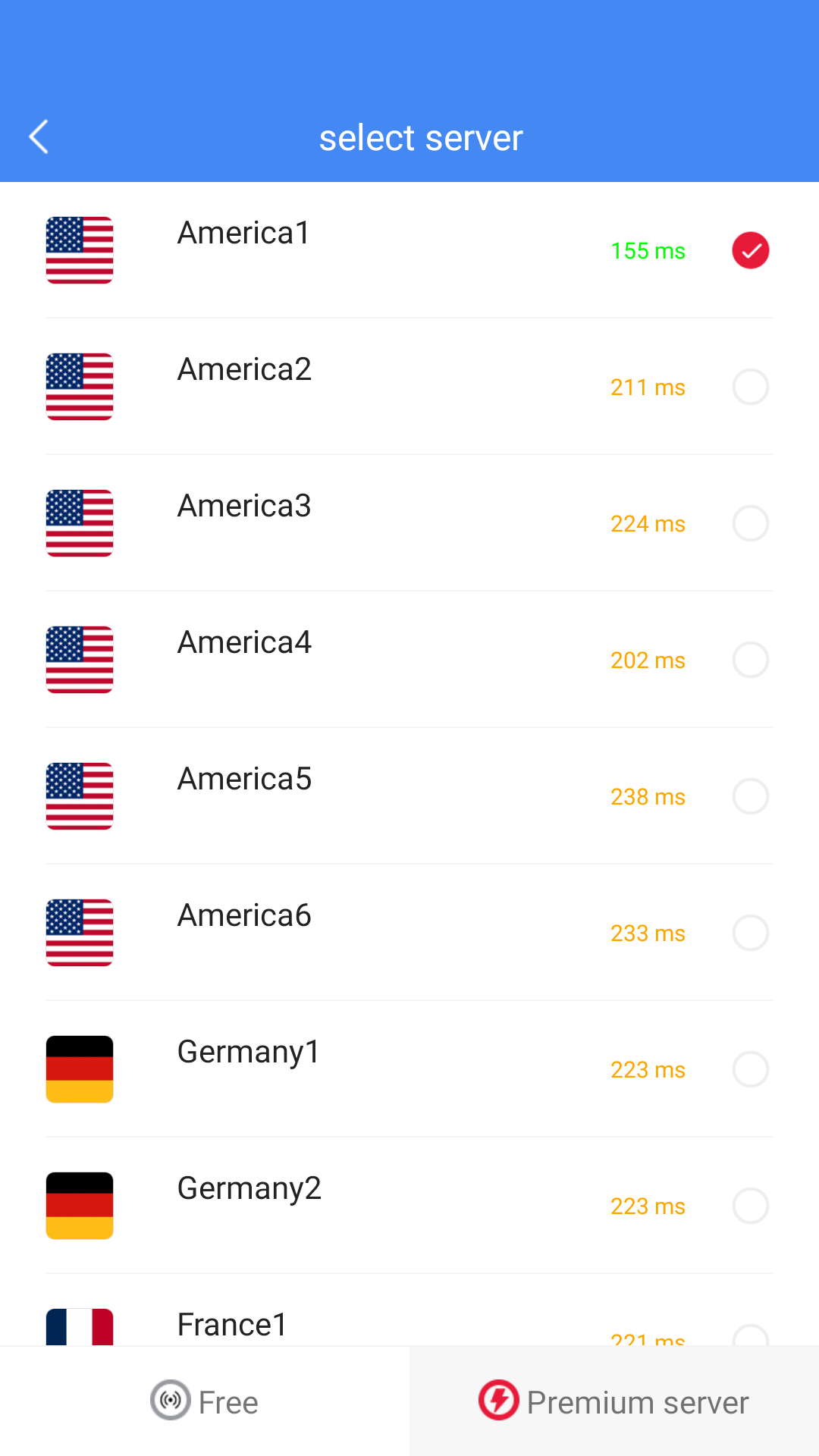Viewport: 819px width, 1456px height.
Task: Select the America4 server radio button
Action: tap(750, 660)
